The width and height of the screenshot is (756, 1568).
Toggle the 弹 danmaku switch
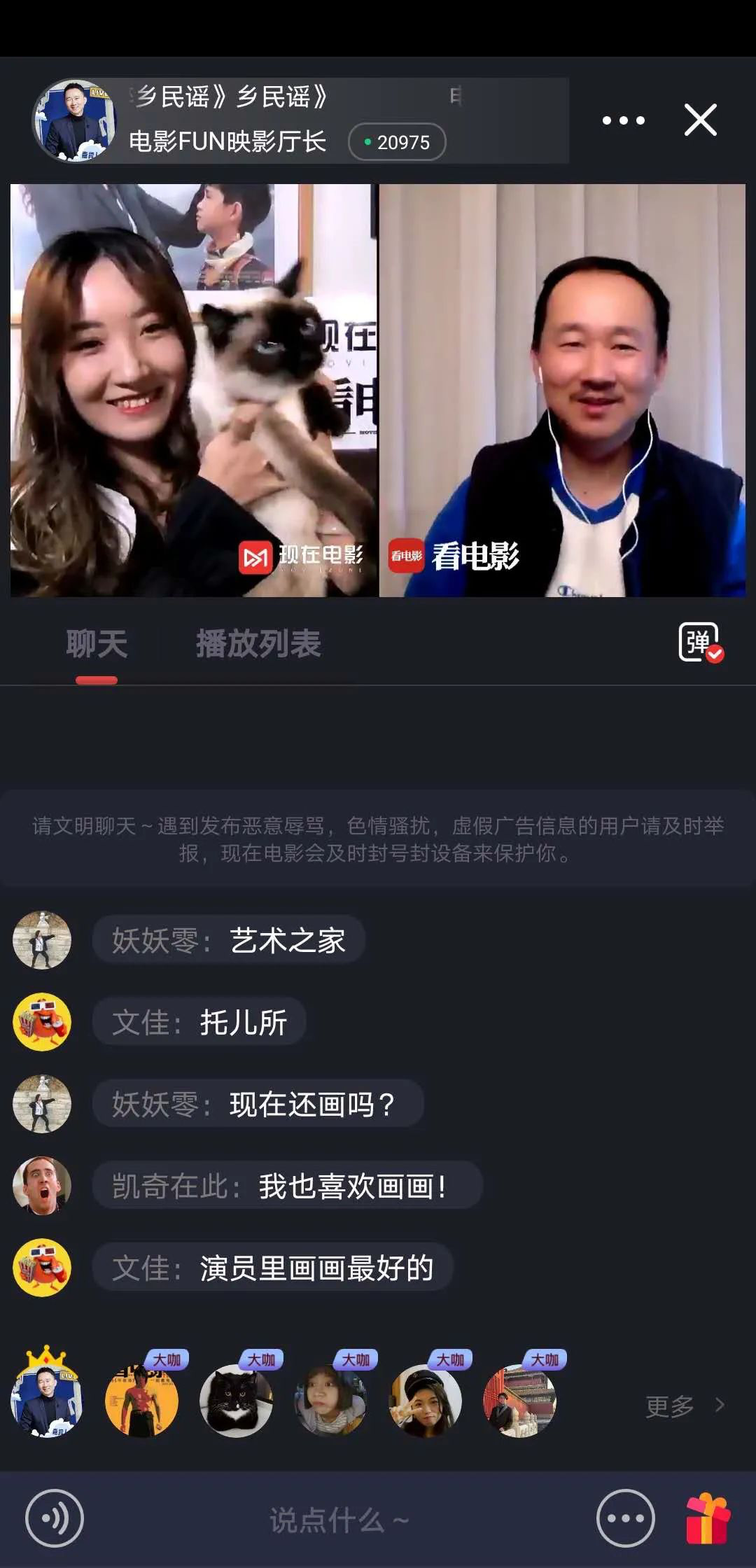700,643
